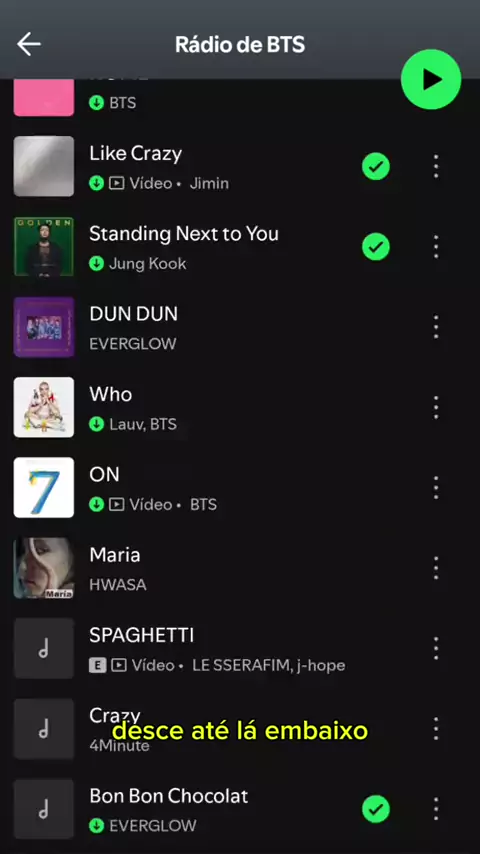This screenshot has height=854, width=480.
Task: Tap the saved checkmark on Standing Next to You
Action: (x=376, y=247)
